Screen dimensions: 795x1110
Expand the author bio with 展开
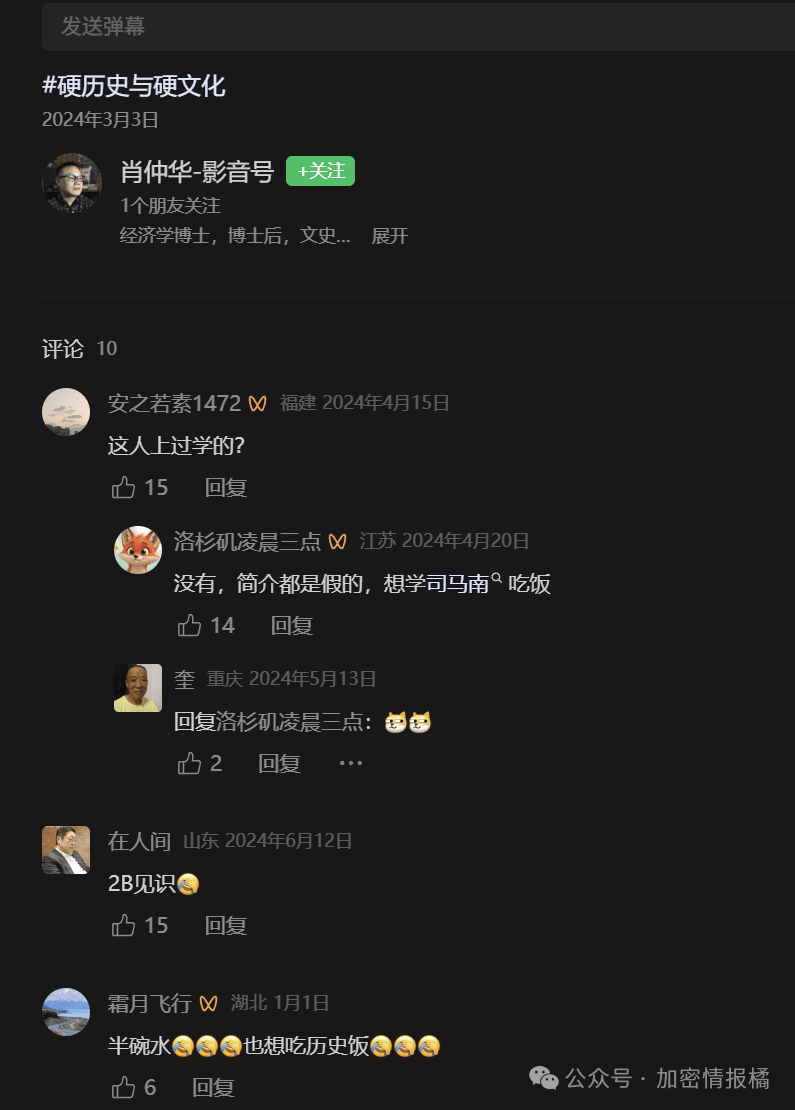coord(389,235)
